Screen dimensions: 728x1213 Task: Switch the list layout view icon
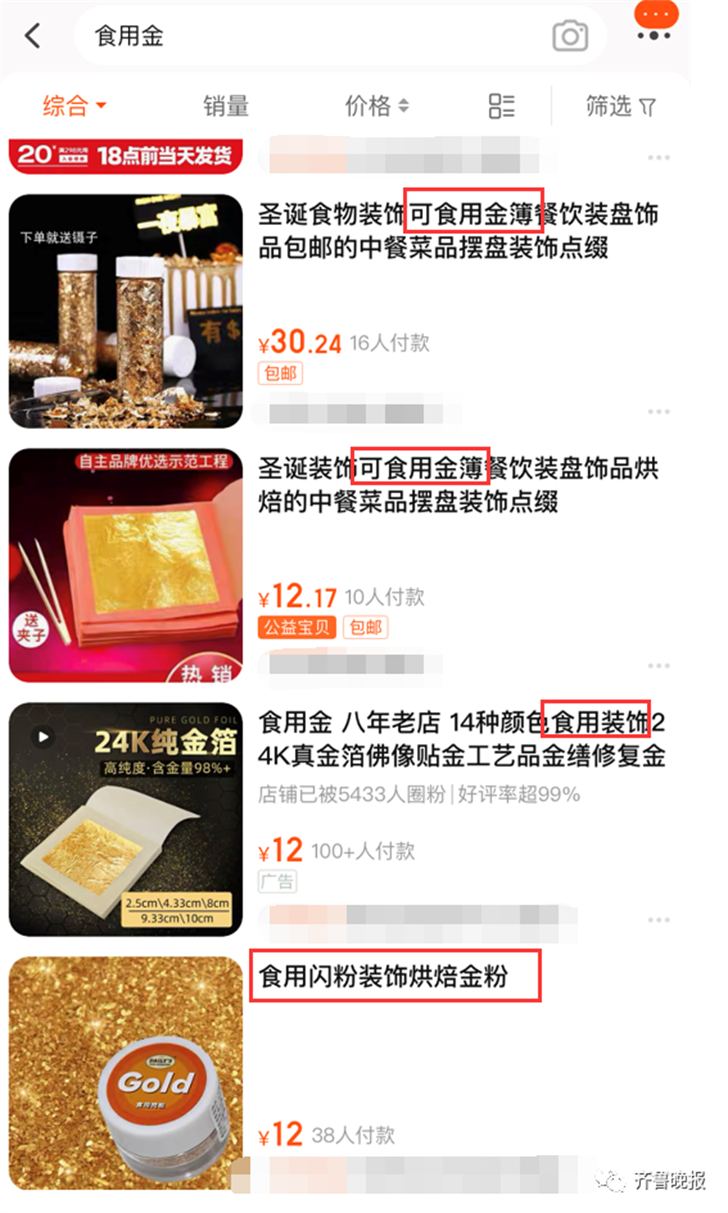501,106
